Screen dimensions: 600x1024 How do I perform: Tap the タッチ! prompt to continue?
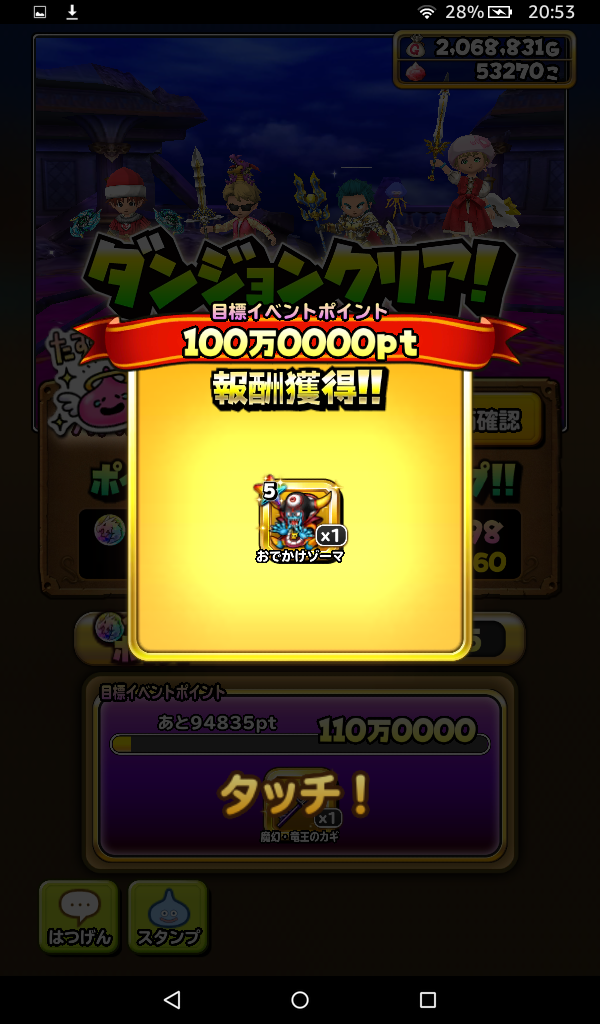tap(296, 795)
